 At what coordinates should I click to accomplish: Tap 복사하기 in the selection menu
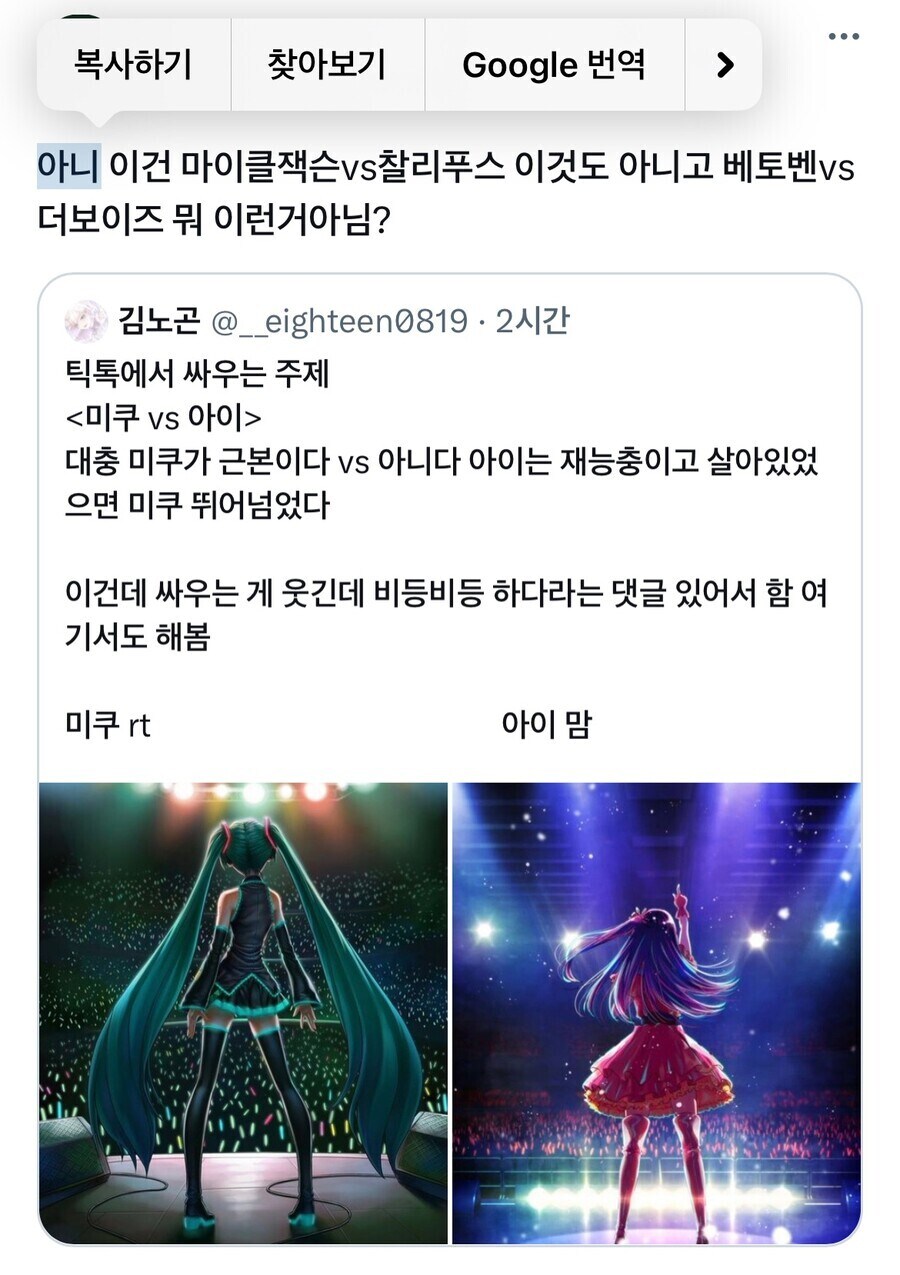click(133, 66)
